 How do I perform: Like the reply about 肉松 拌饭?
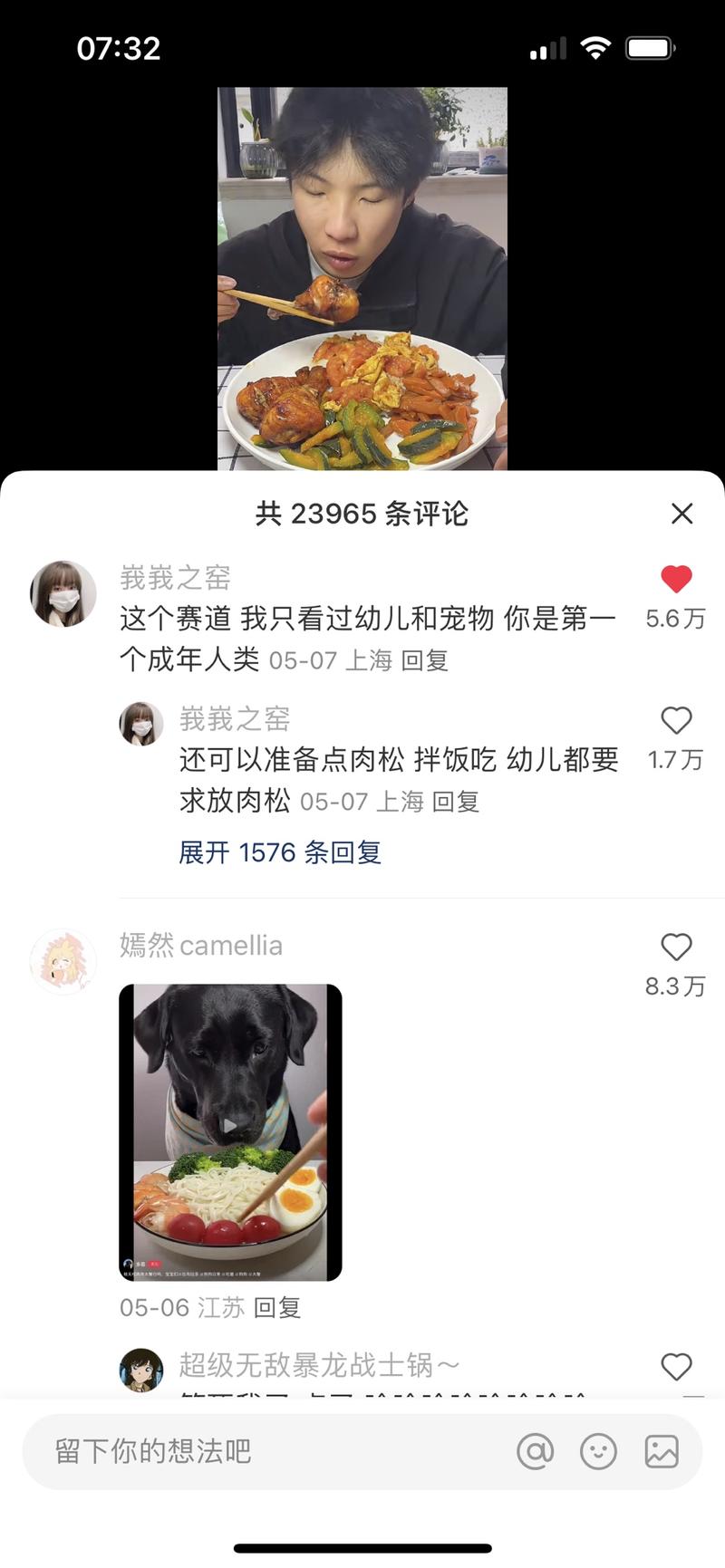pyautogui.click(x=676, y=720)
